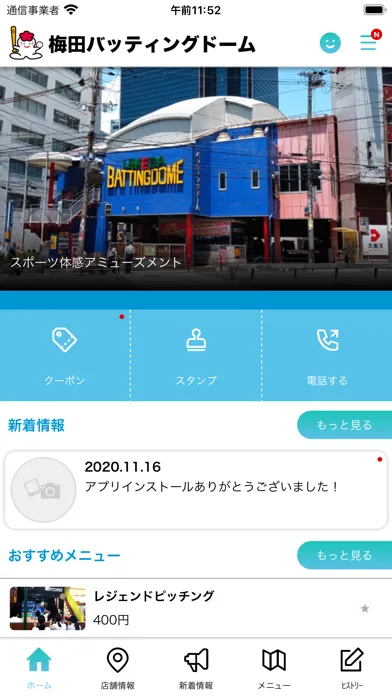Open the レジェンドピッチング menu item
Viewport: 392px width, 696px height.
pos(196,608)
